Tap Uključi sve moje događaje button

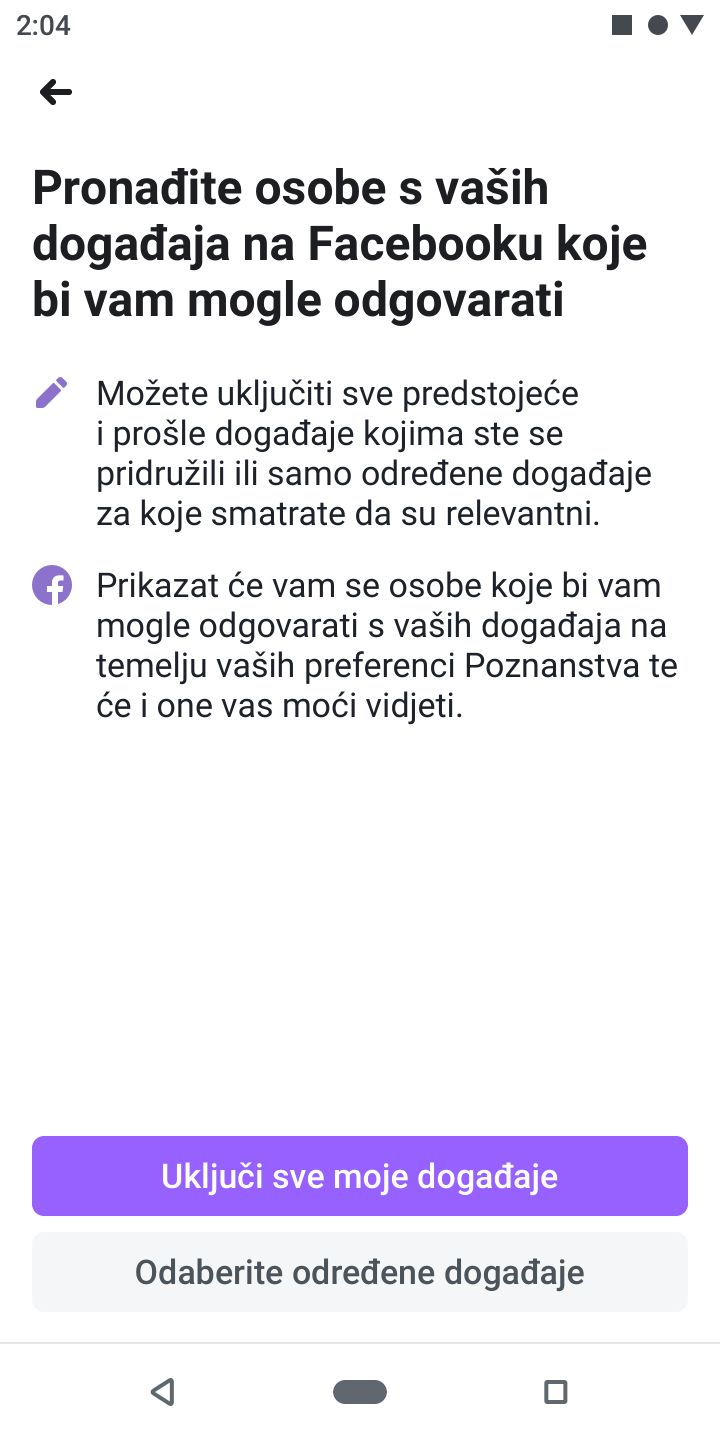[360, 1176]
